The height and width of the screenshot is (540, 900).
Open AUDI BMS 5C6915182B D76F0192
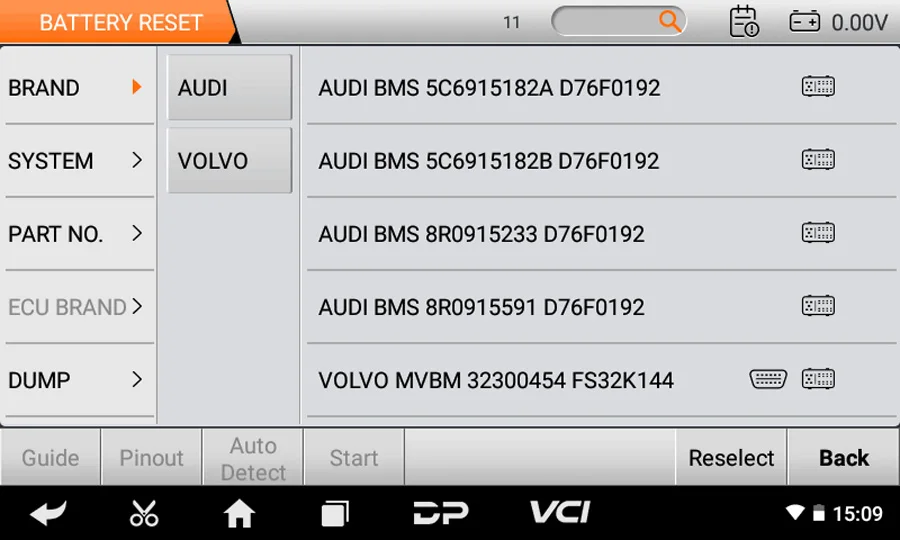point(489,161)
